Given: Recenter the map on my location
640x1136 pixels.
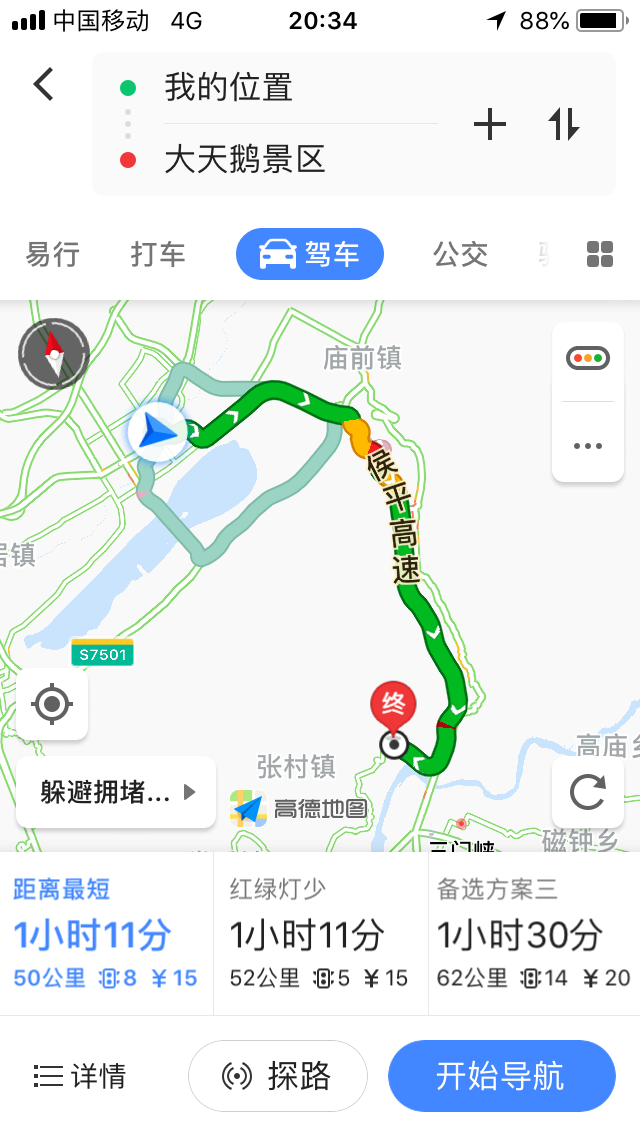Looking at the screenshot, I should 52,704.
